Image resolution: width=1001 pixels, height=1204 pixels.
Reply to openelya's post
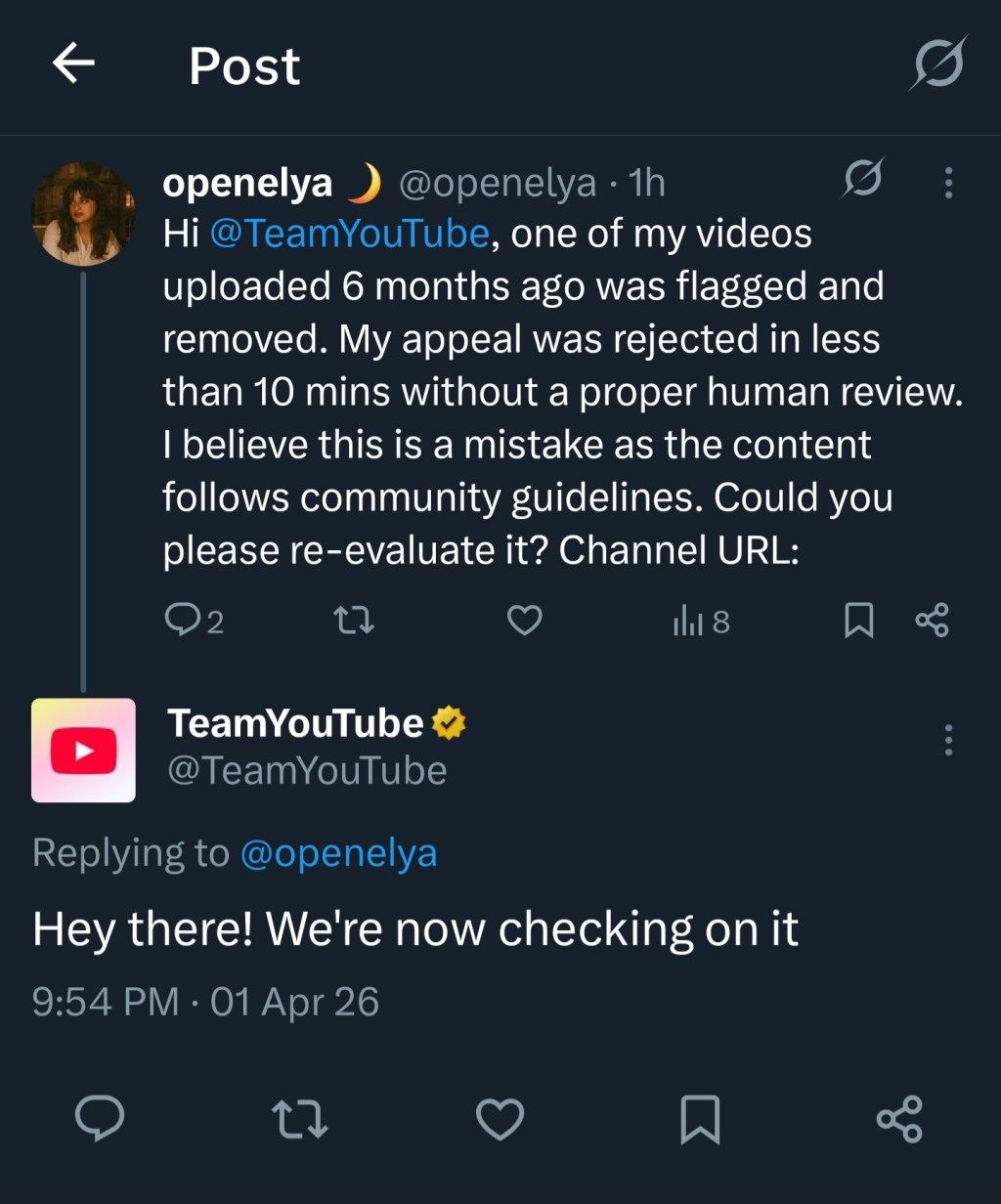coord(183,621)
